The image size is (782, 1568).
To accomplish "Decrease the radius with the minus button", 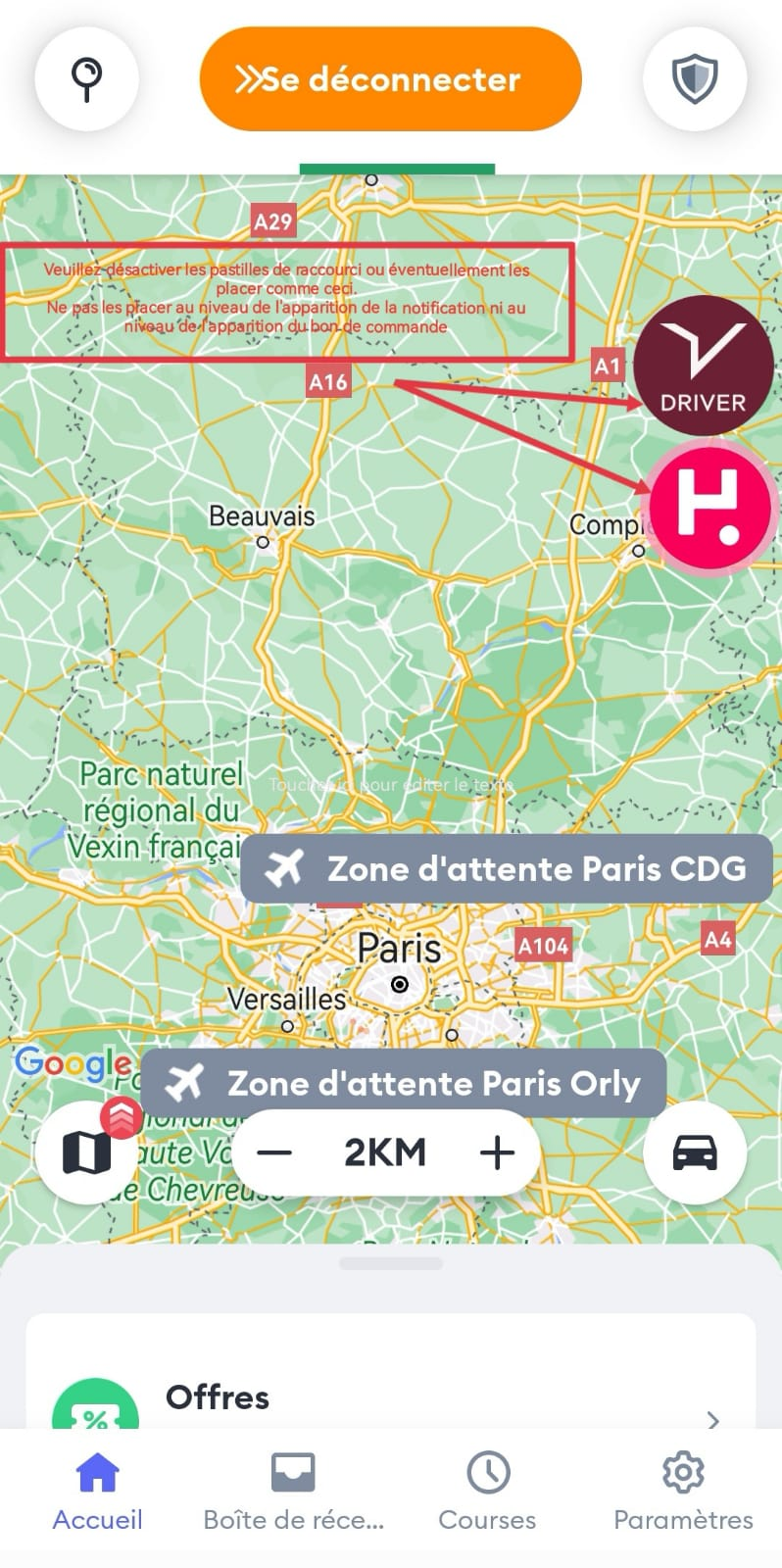I will pos(274,1152).
